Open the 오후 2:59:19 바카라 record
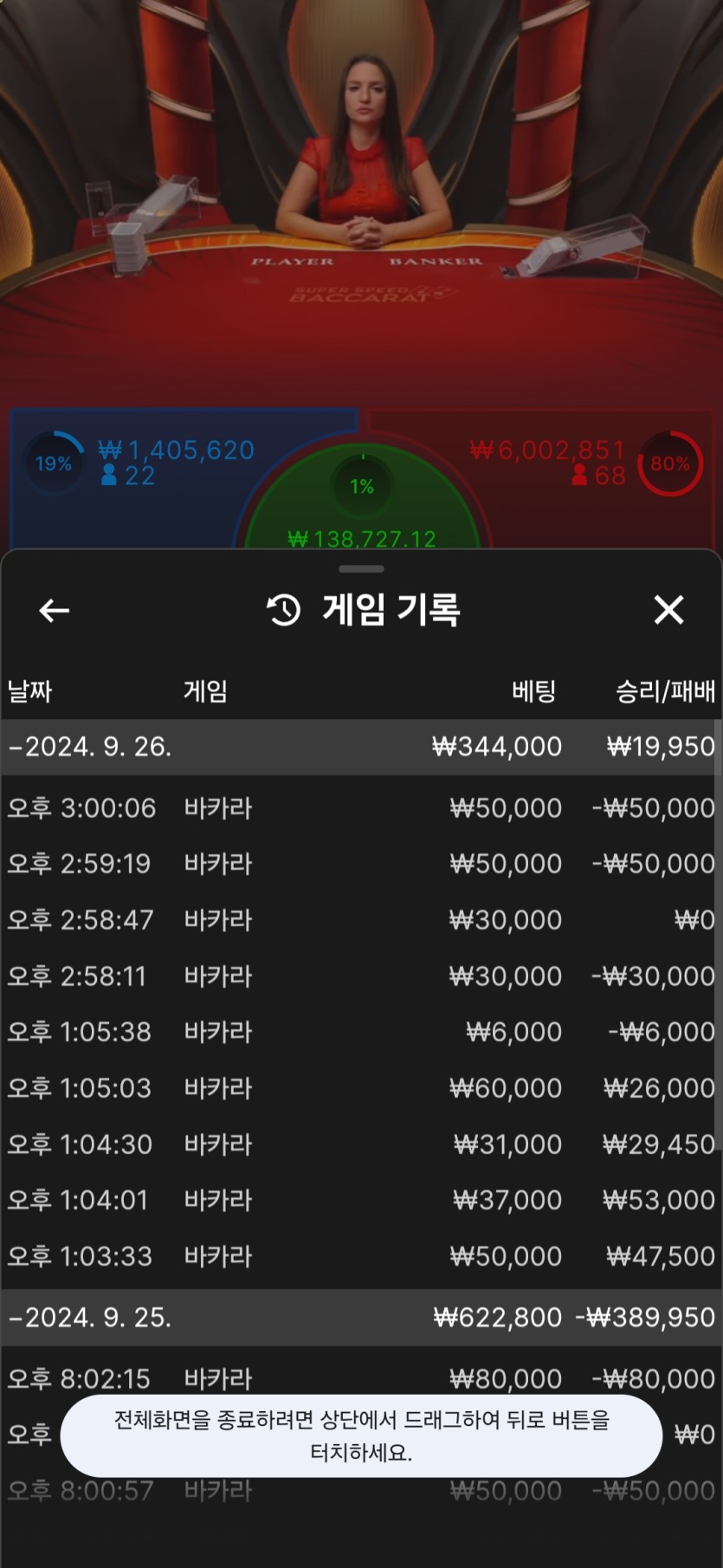 360,864
